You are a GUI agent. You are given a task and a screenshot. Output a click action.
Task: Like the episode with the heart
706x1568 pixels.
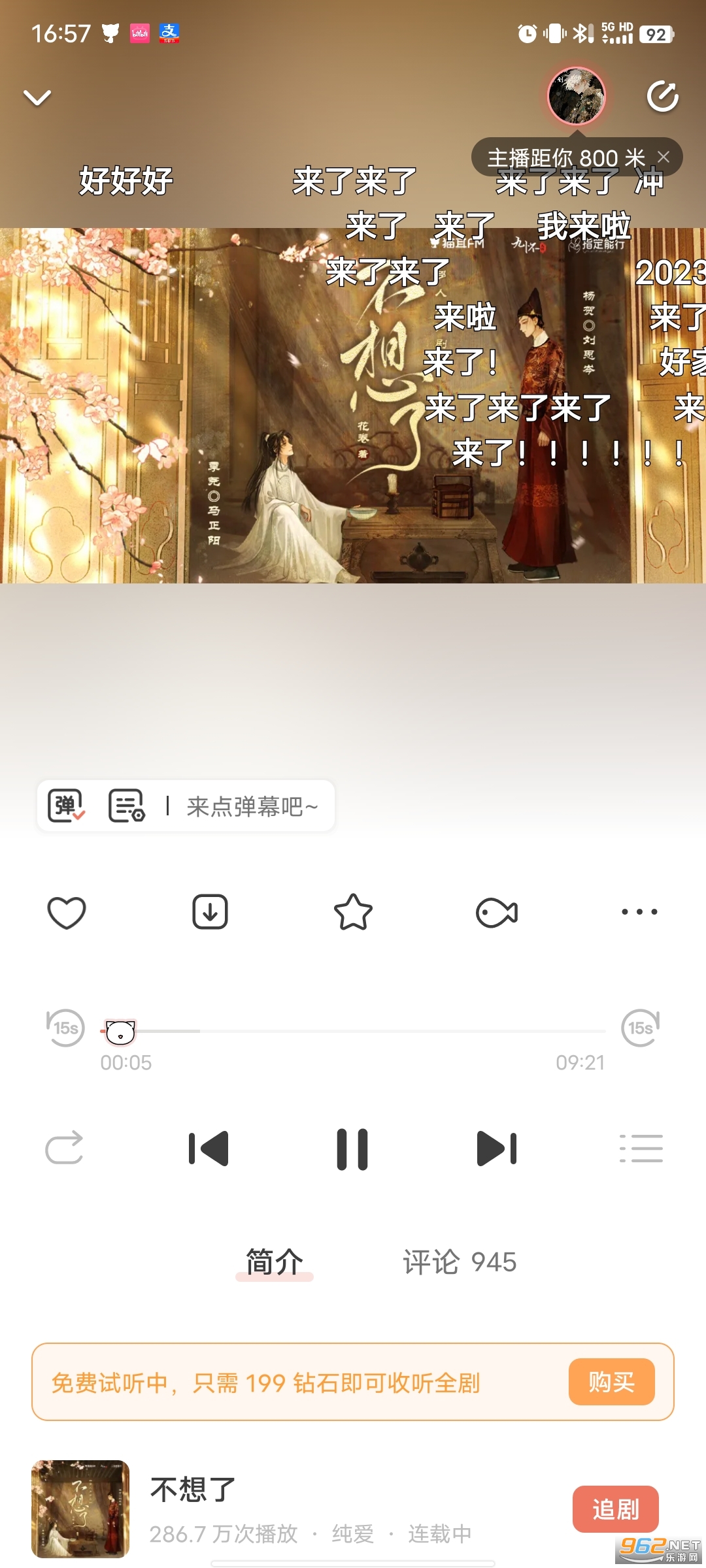(65, 911)
